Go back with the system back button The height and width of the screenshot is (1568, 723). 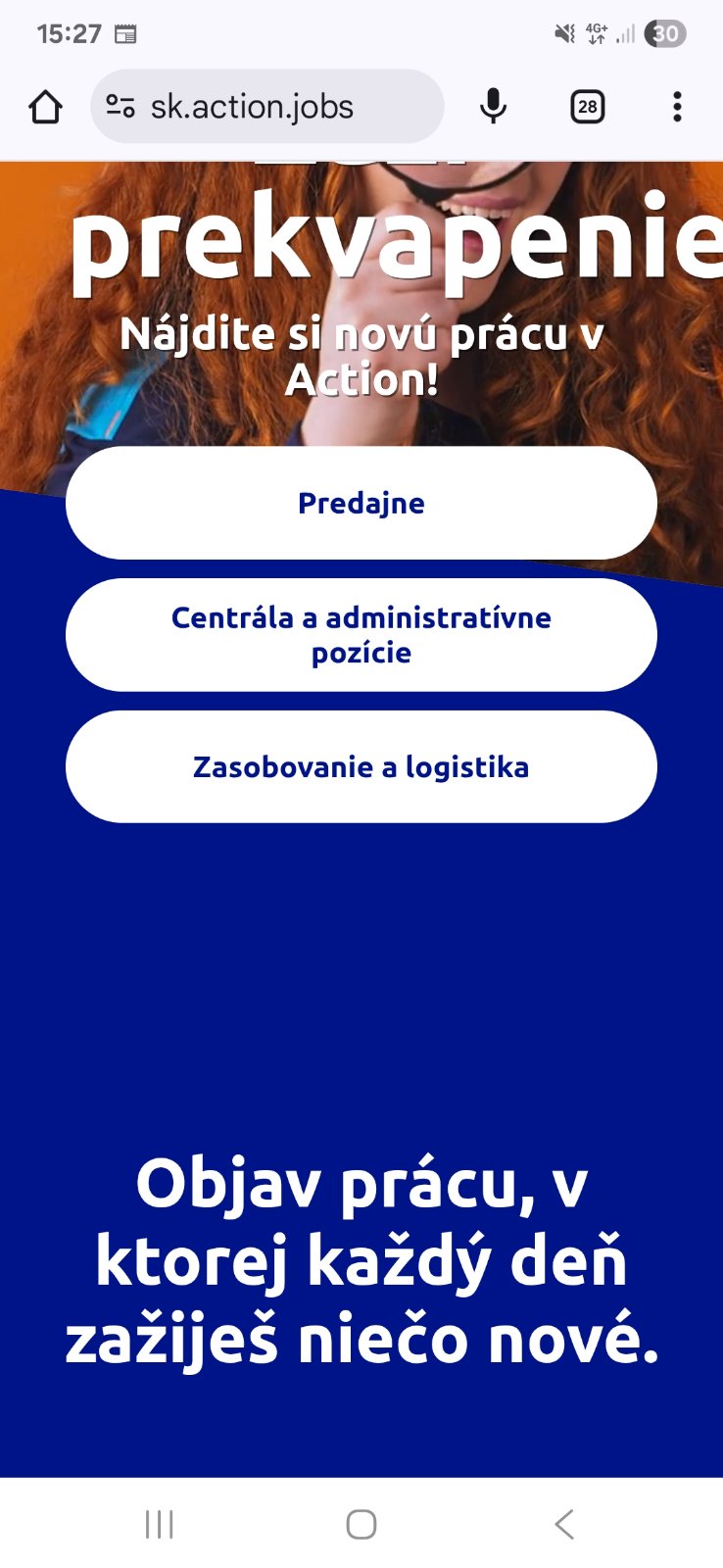[563, 1524]
